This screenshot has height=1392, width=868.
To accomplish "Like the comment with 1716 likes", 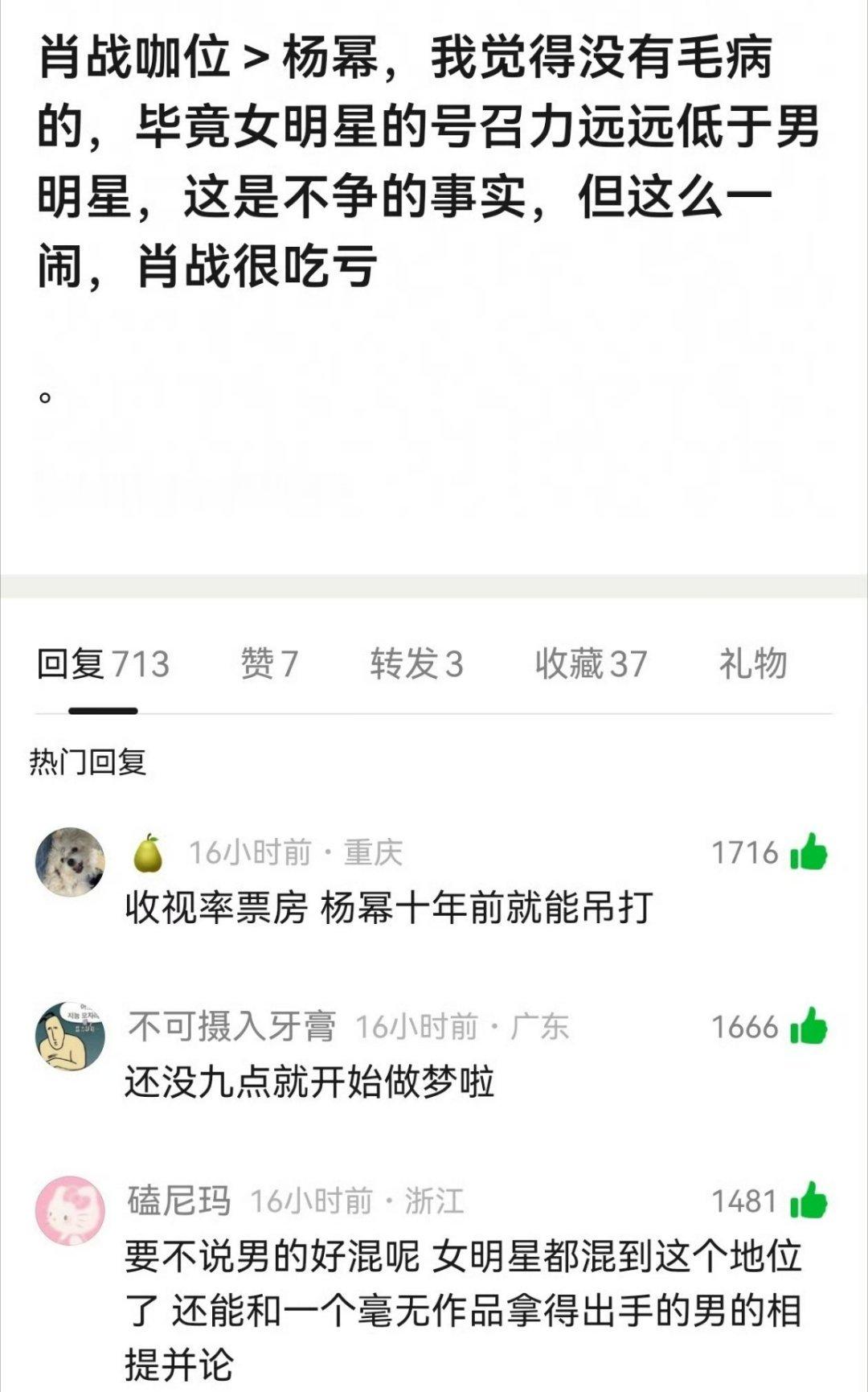I will [x=814, y=855].
